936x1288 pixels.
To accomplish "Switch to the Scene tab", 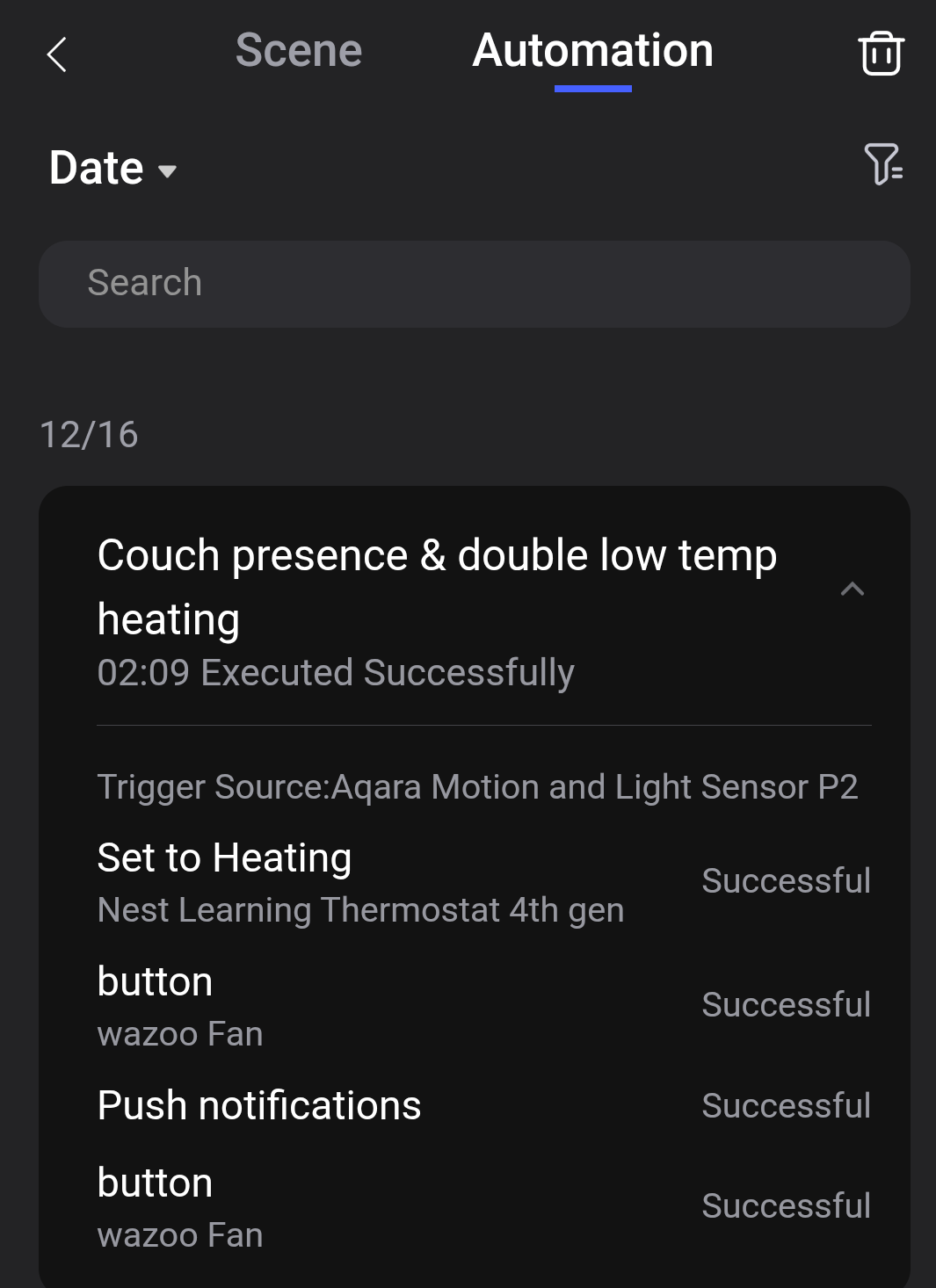I will coord(299,51).
